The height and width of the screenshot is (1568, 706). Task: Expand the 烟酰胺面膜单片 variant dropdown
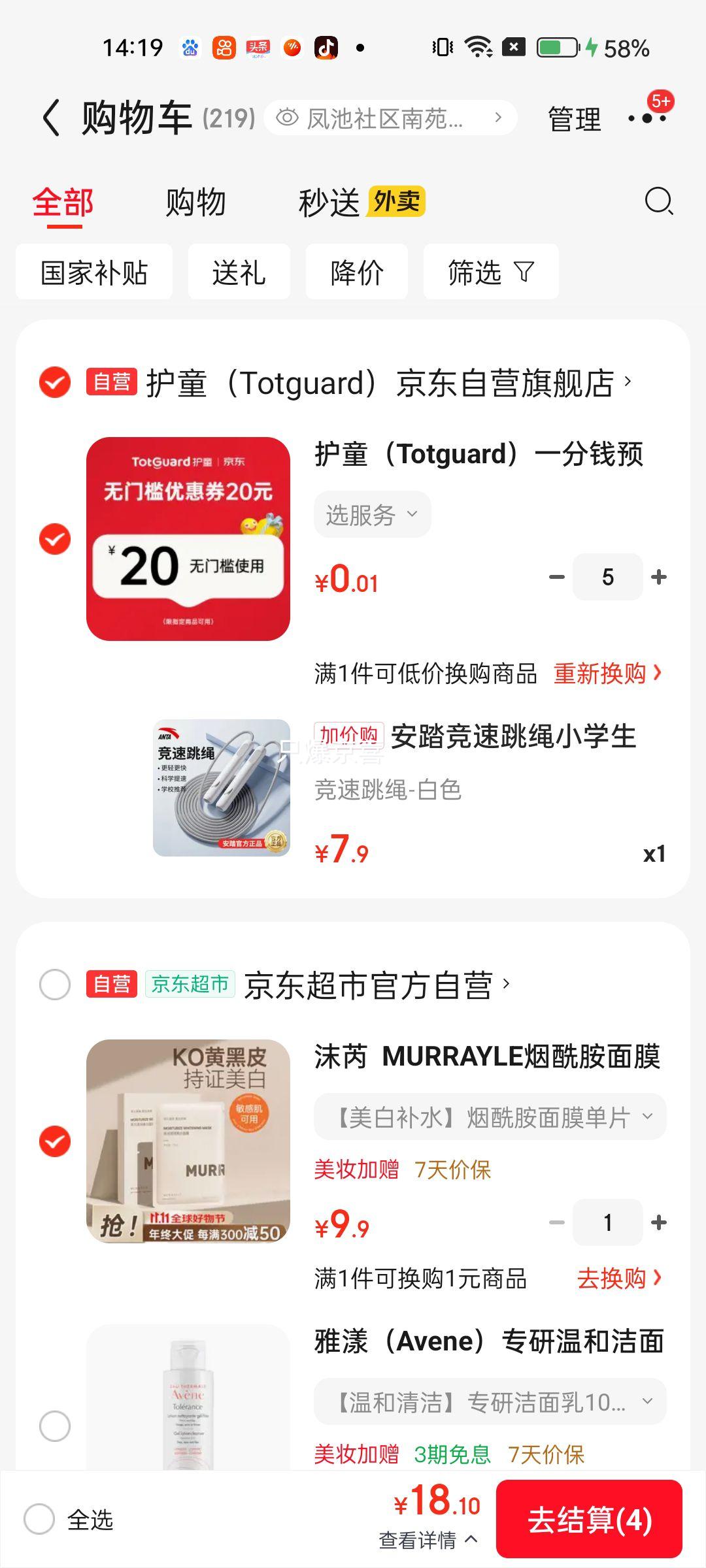[490, 1117]
